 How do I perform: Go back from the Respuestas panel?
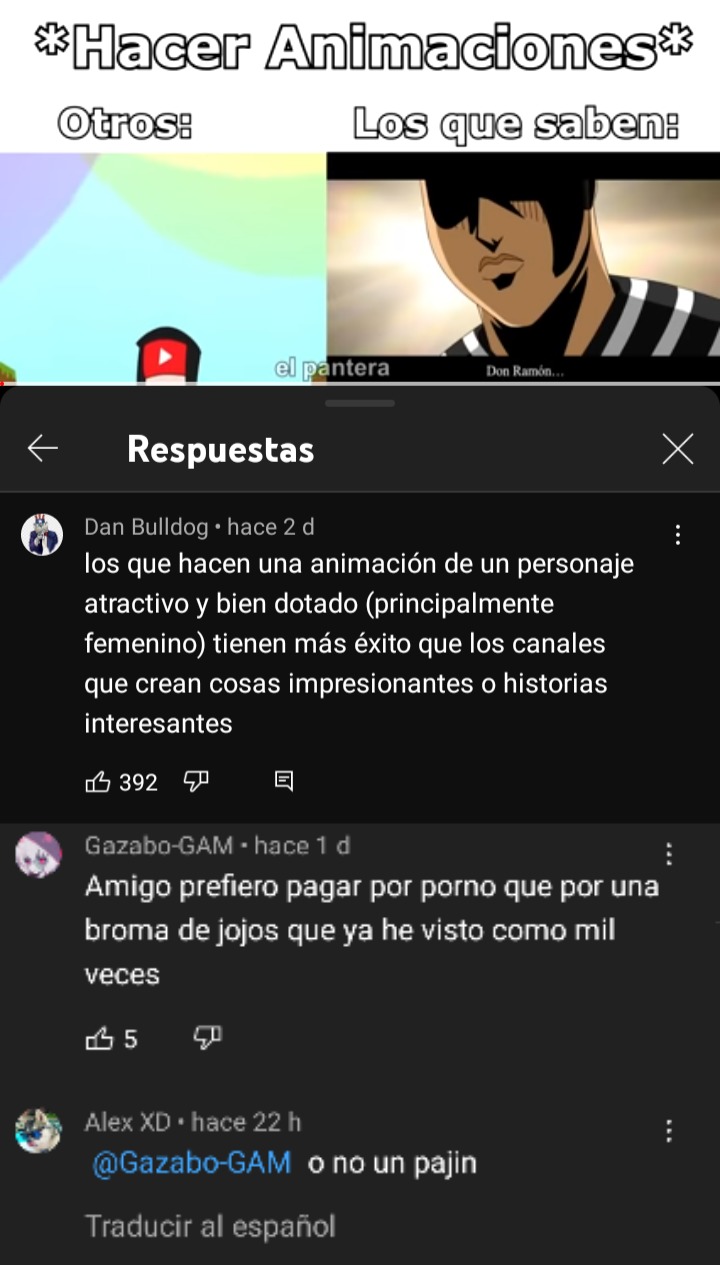coord(42,449)
